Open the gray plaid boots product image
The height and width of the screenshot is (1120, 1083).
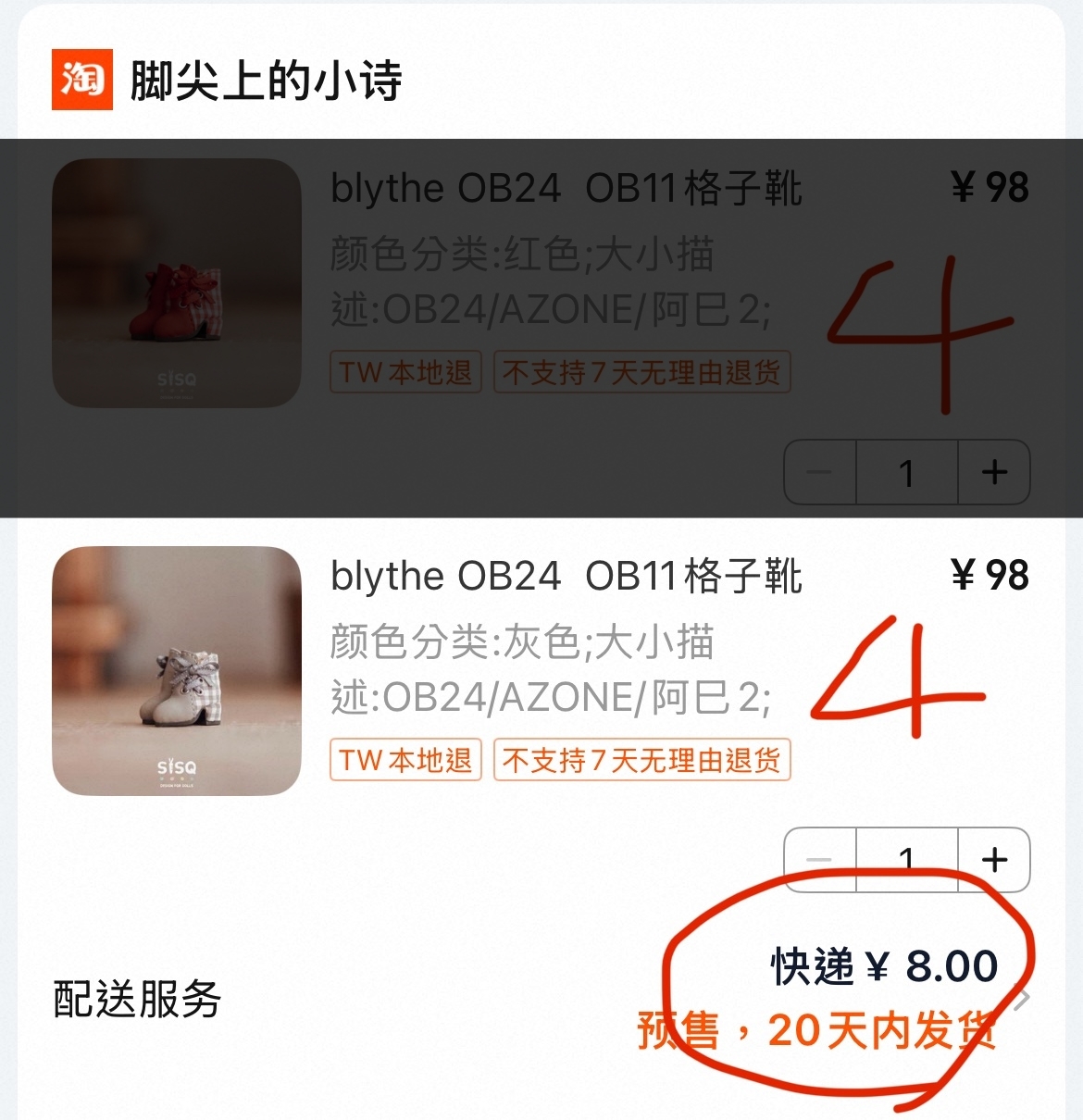pyautogui.click(x=177, y=671)
